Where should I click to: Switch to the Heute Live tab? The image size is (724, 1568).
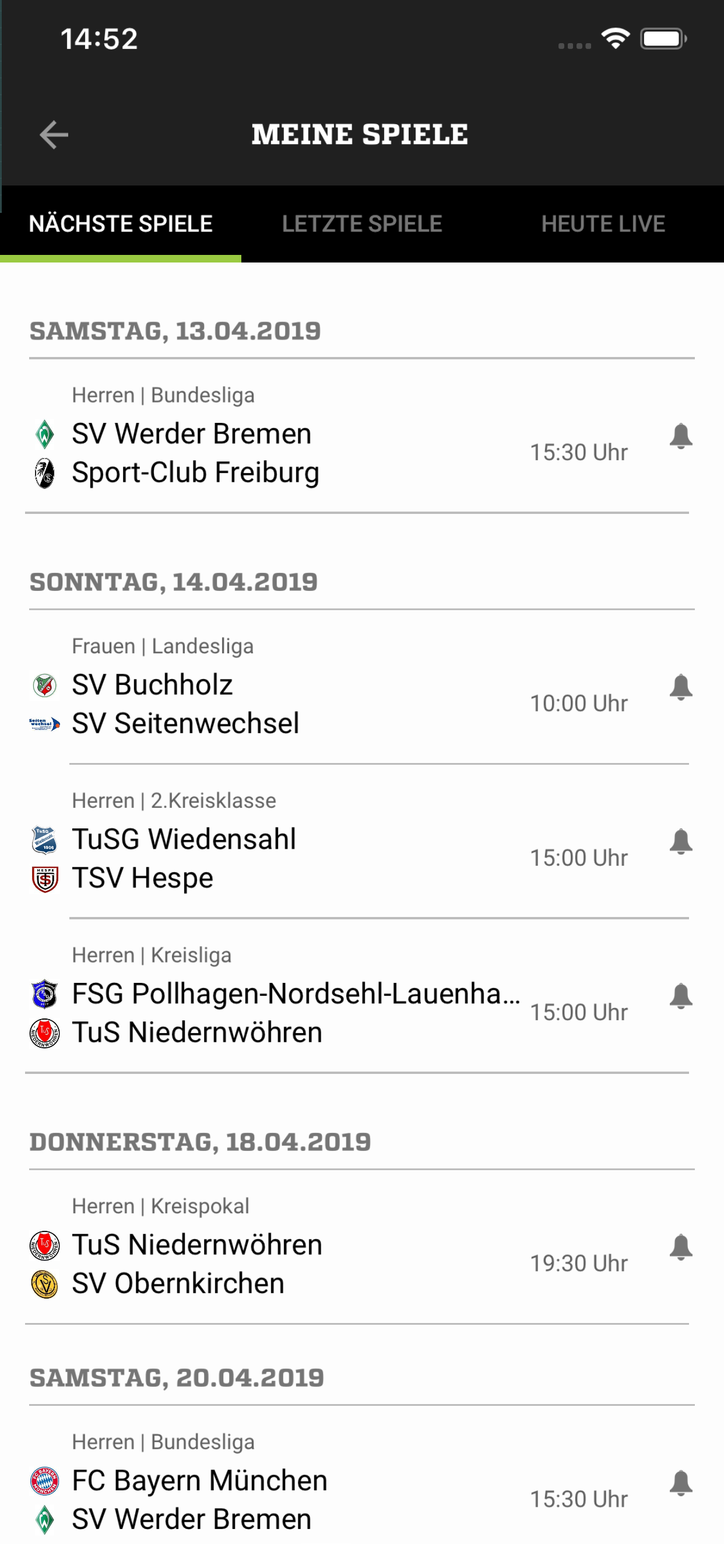[x=603, y=223]
